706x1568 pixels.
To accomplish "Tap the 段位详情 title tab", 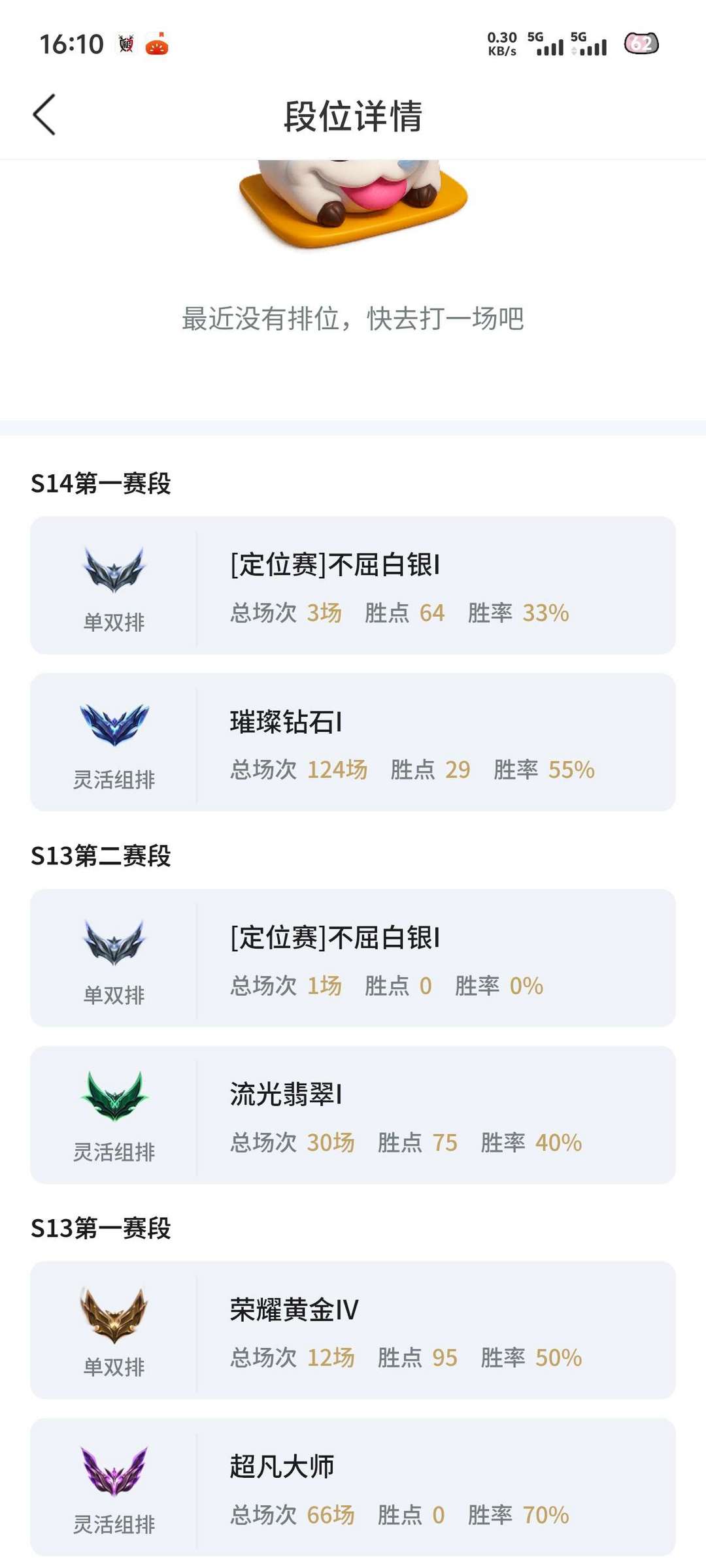I will [x=353, y=116].
